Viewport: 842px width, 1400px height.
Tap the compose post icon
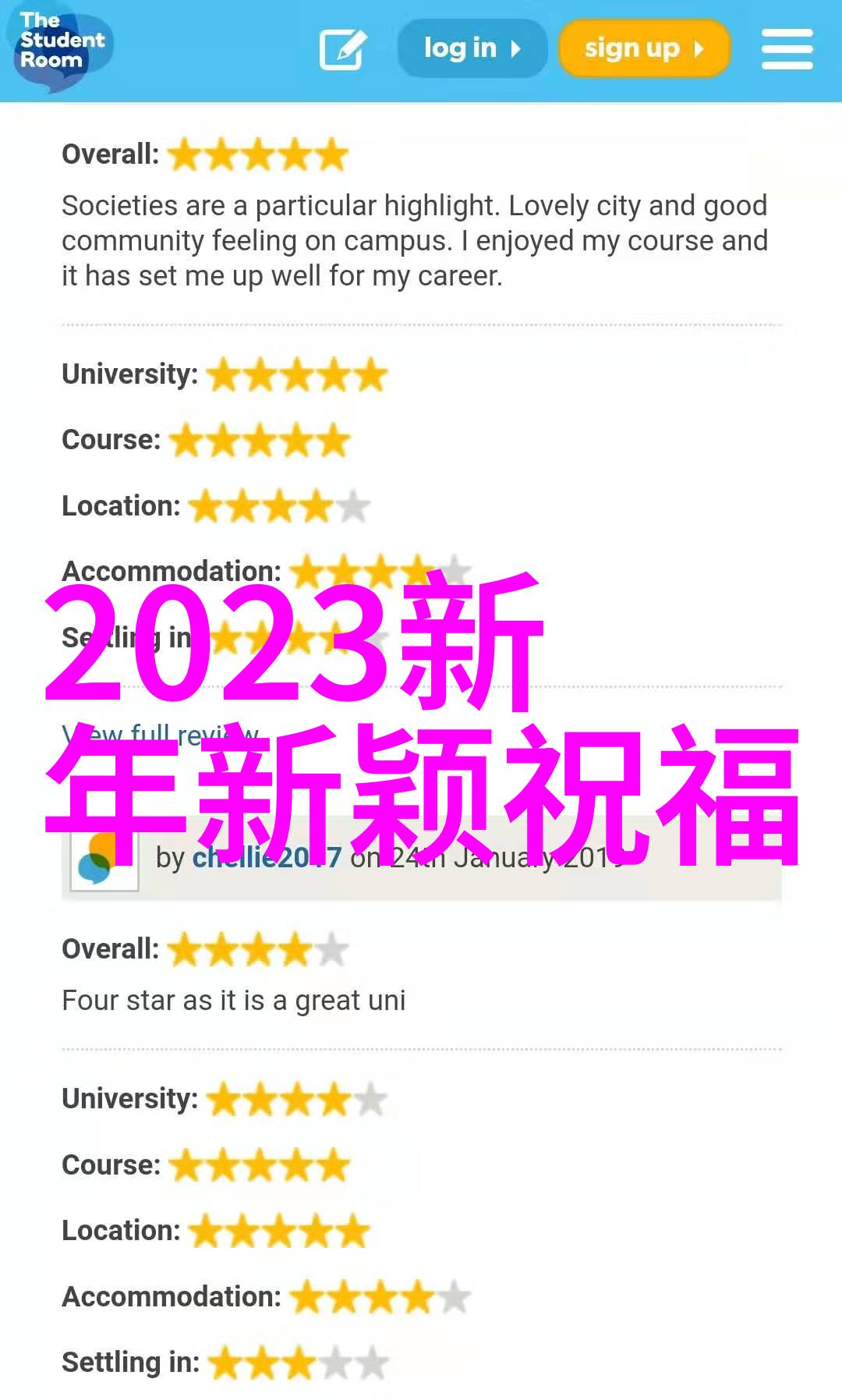pos(343,49)
